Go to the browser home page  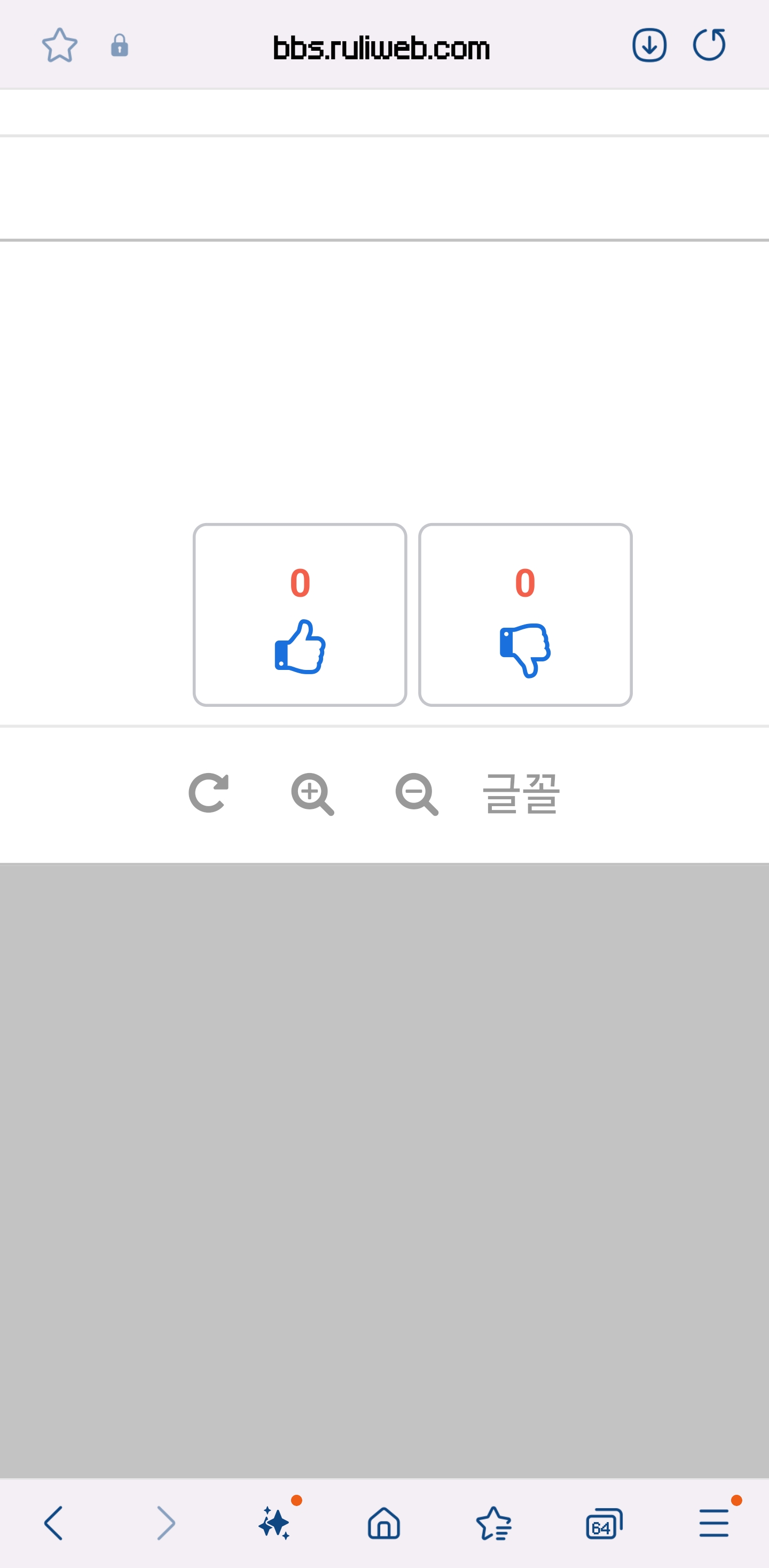point(384,1524)
